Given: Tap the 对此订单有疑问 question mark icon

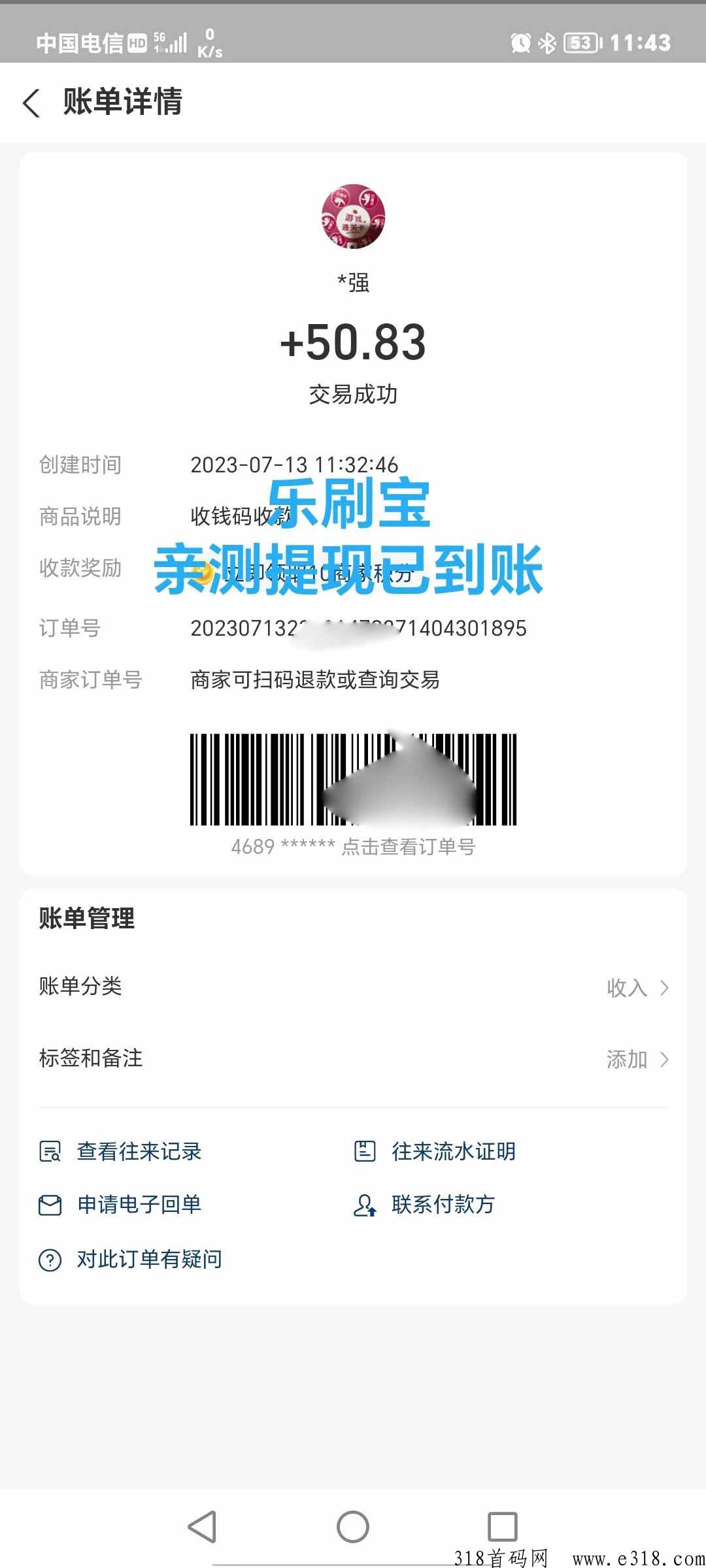Looking at the screenshot, I should click(50, 1260).
